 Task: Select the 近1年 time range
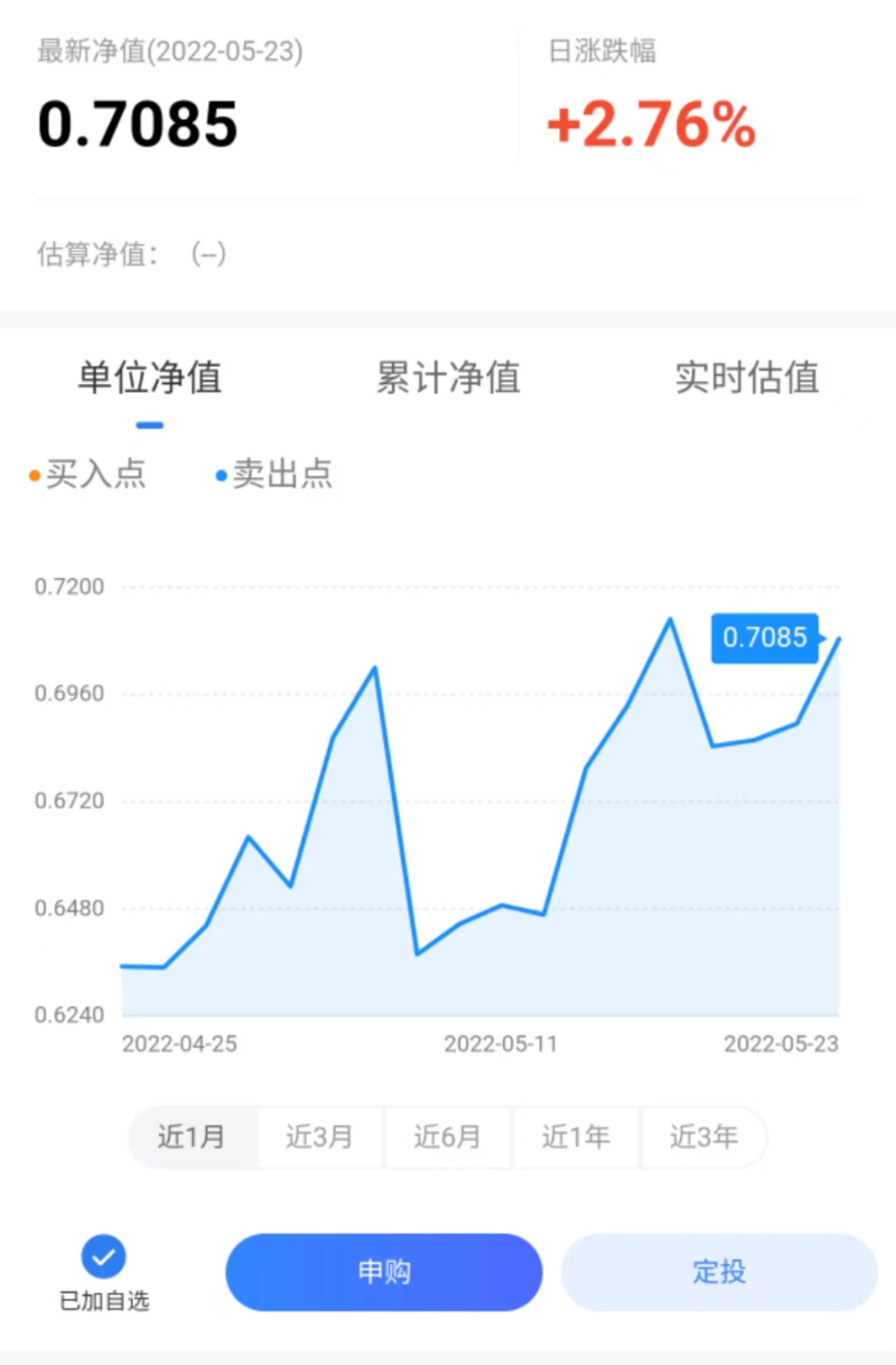(x=576, y=1138)
